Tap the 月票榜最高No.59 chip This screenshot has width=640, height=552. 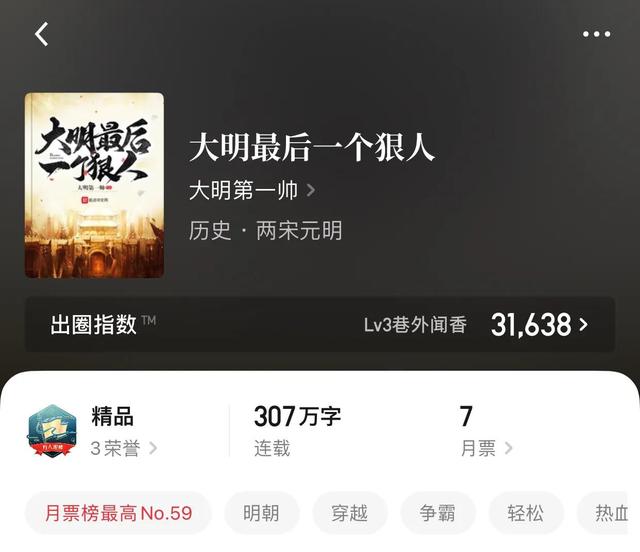[x=118, y=513]
